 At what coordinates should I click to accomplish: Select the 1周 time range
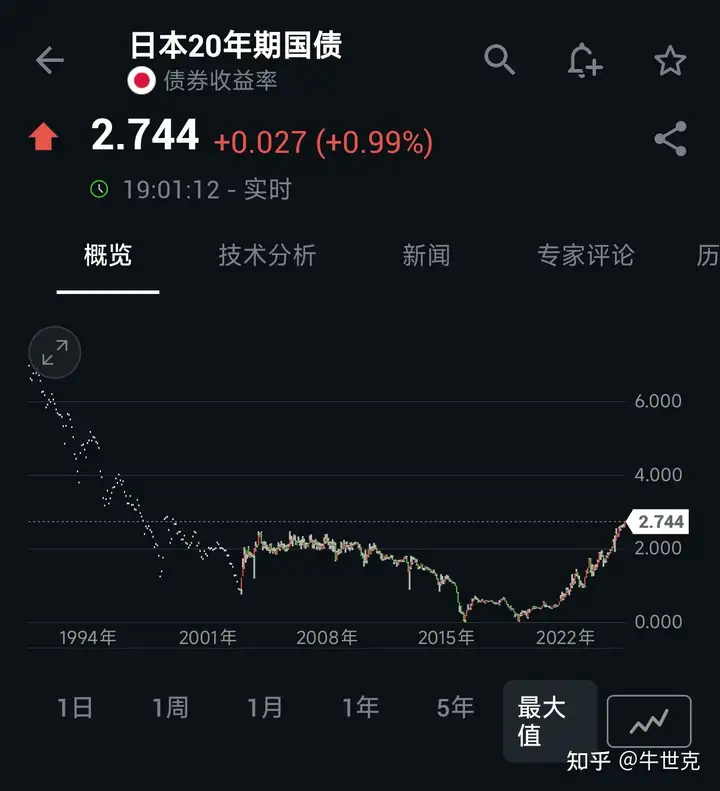coord(170,706)
